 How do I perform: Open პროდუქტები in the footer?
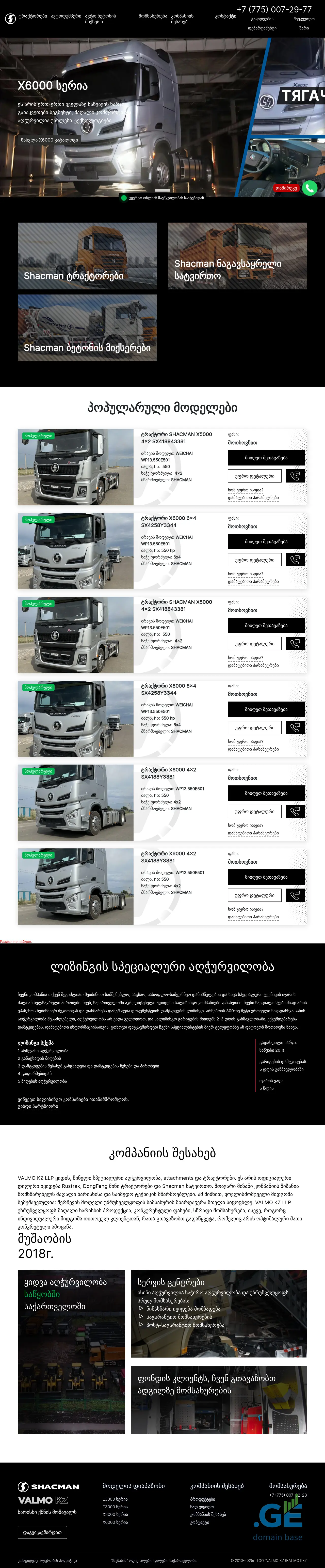point(203,1499)
